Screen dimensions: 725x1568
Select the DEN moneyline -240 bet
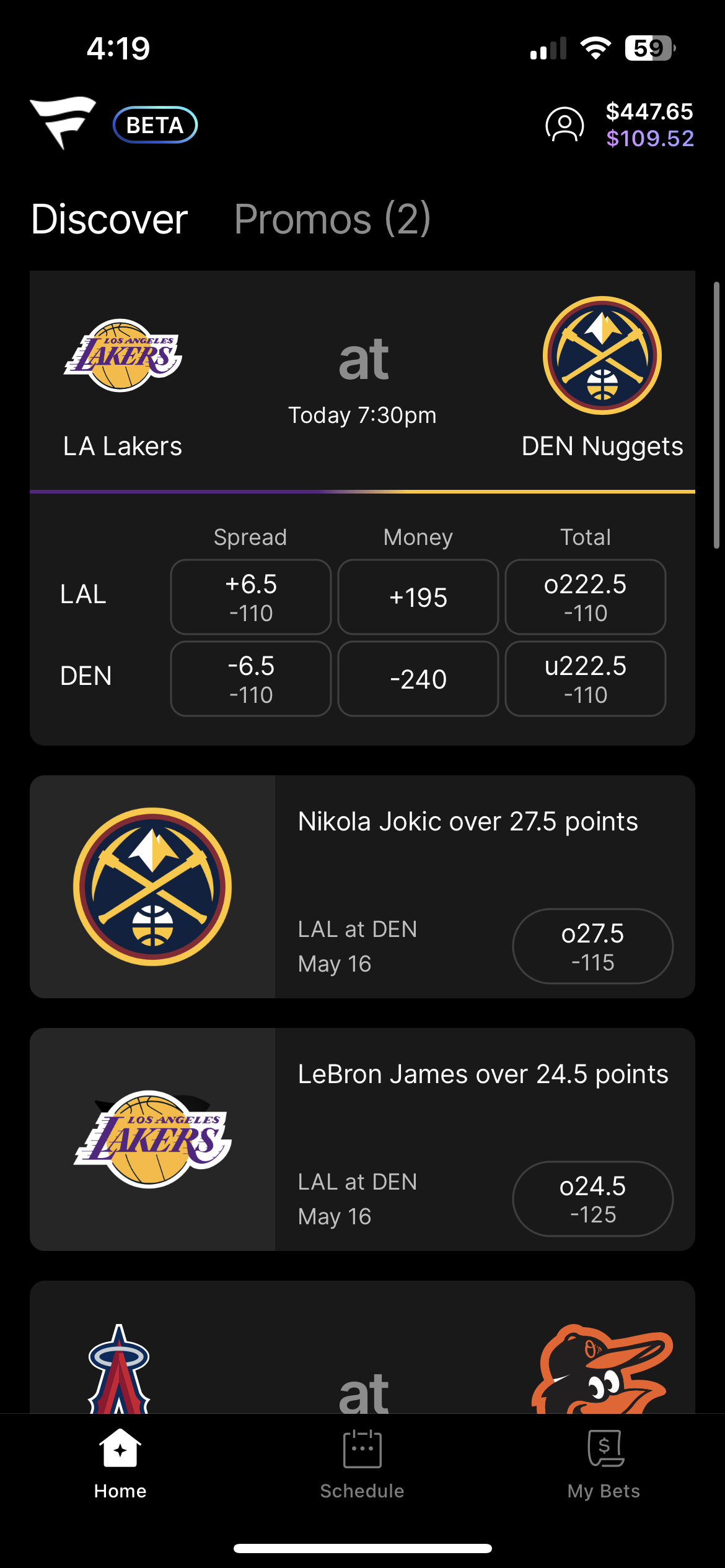(x=418, y=679)
